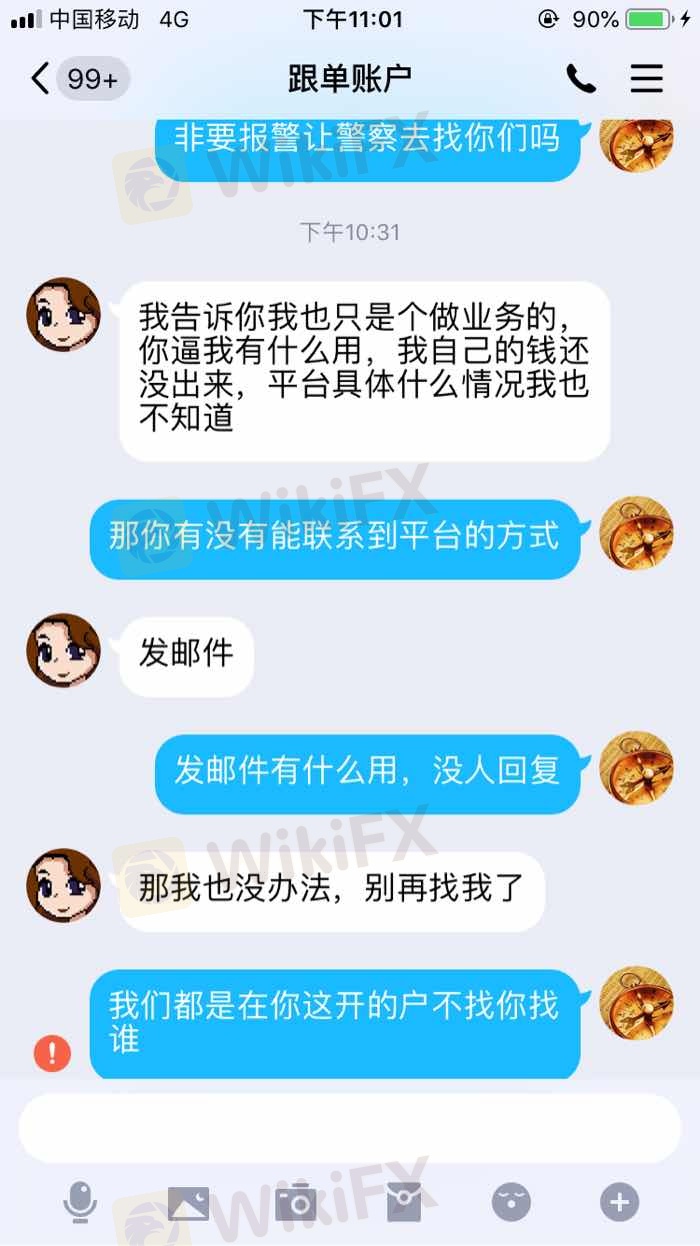The image size is (700, 1246).
Task: Open the contact's avatar beside 发邮件
Action: click(63, 650)
